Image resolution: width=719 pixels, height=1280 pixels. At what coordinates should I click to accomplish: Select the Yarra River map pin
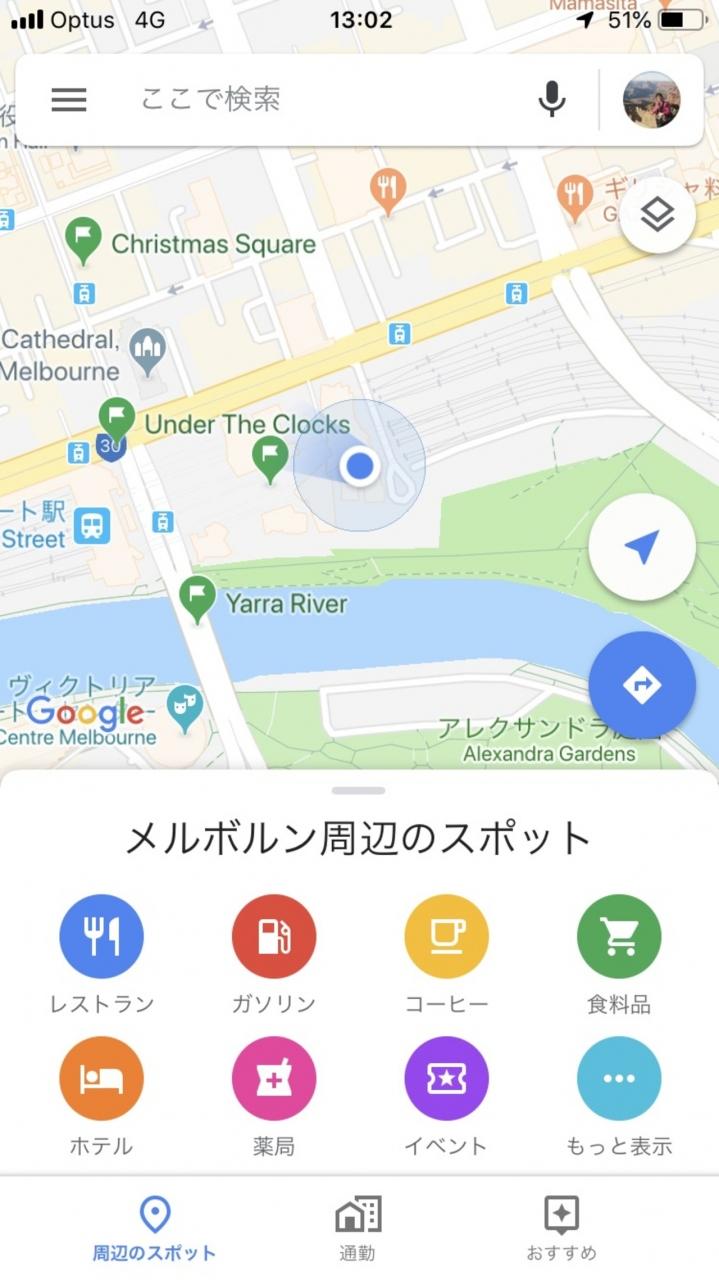[x=198, y=598]
